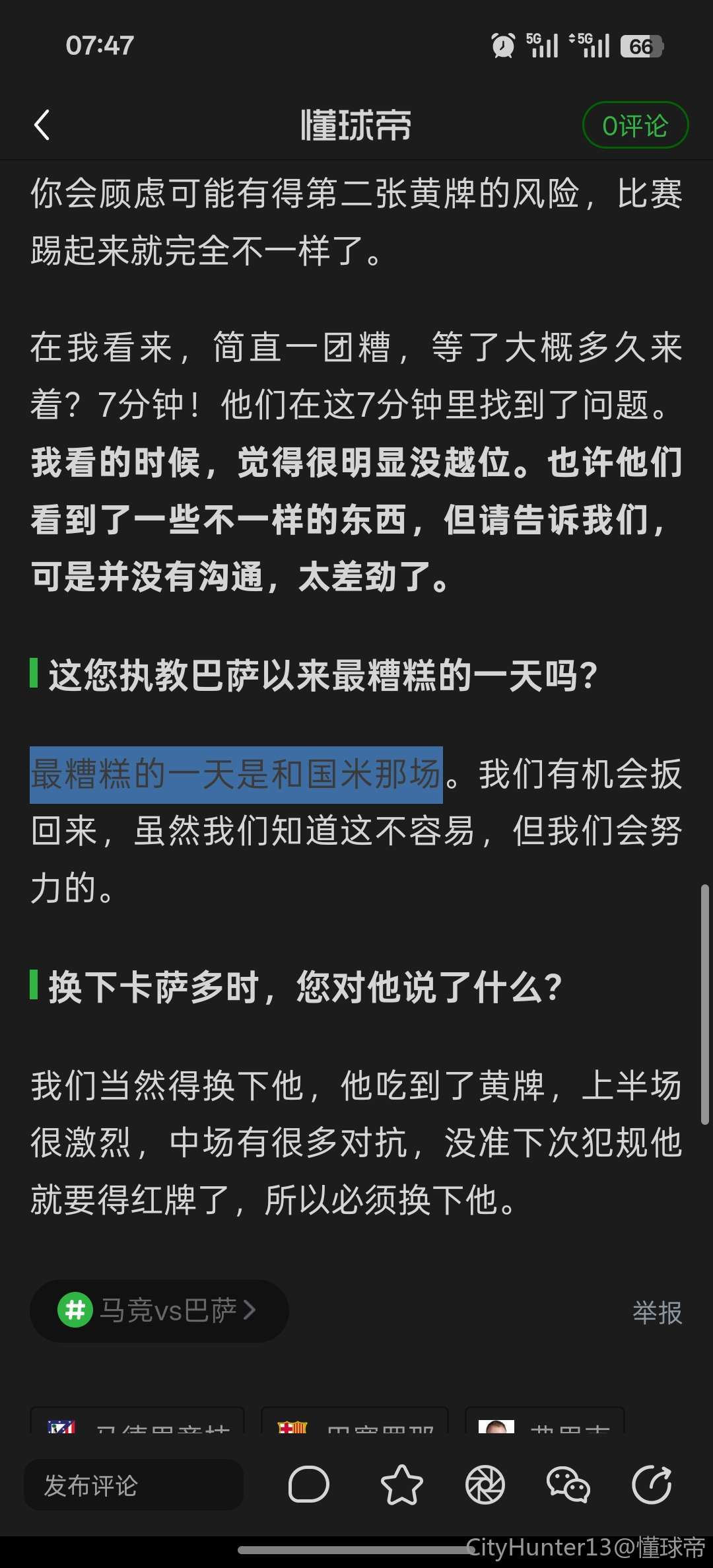The height and width of the screenshot is (1568, 713).
Task: Open comments via the speech bubble icon
Action: click(308, 1485)
